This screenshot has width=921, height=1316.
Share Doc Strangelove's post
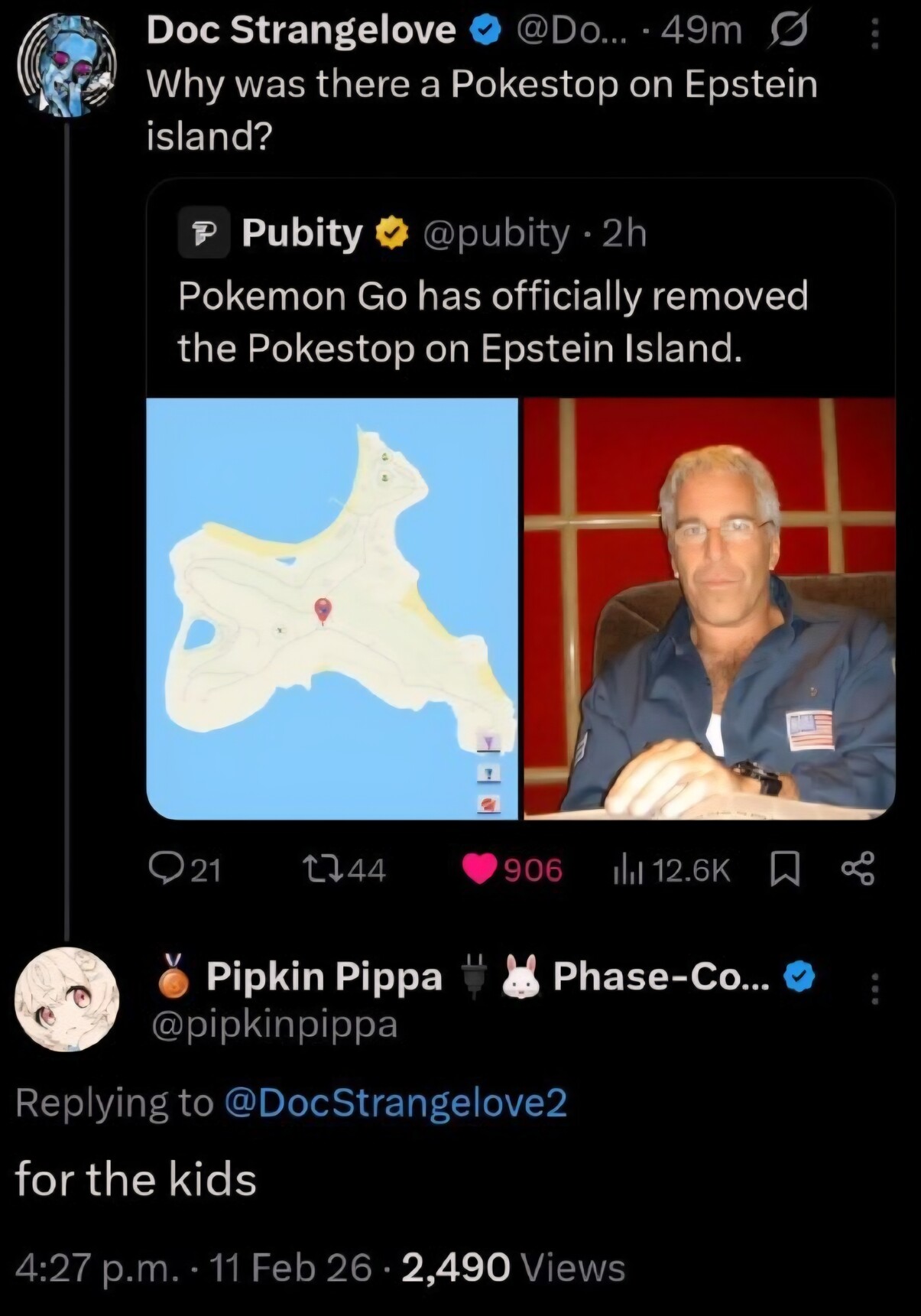tap(858, 870)
